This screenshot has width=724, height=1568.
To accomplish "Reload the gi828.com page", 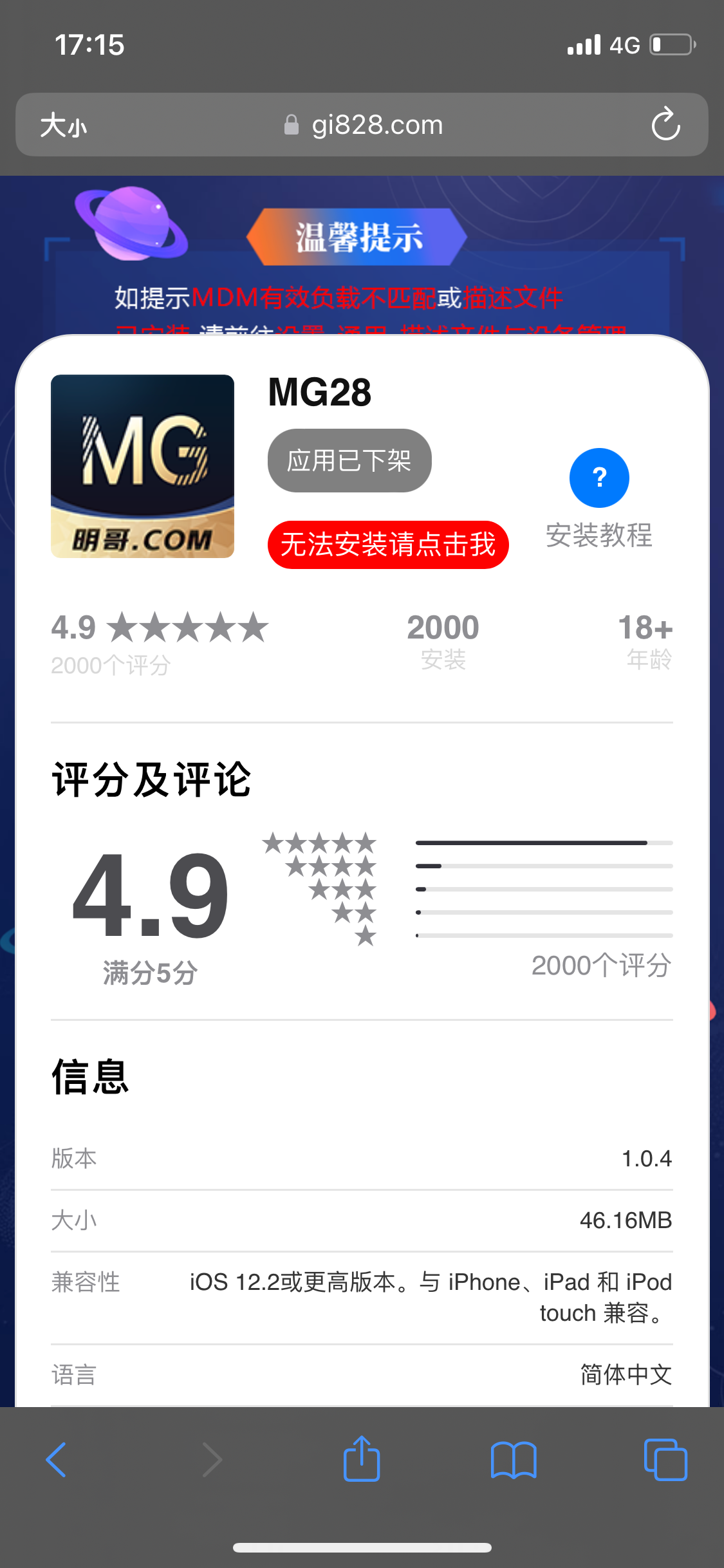I will [665, 125].
